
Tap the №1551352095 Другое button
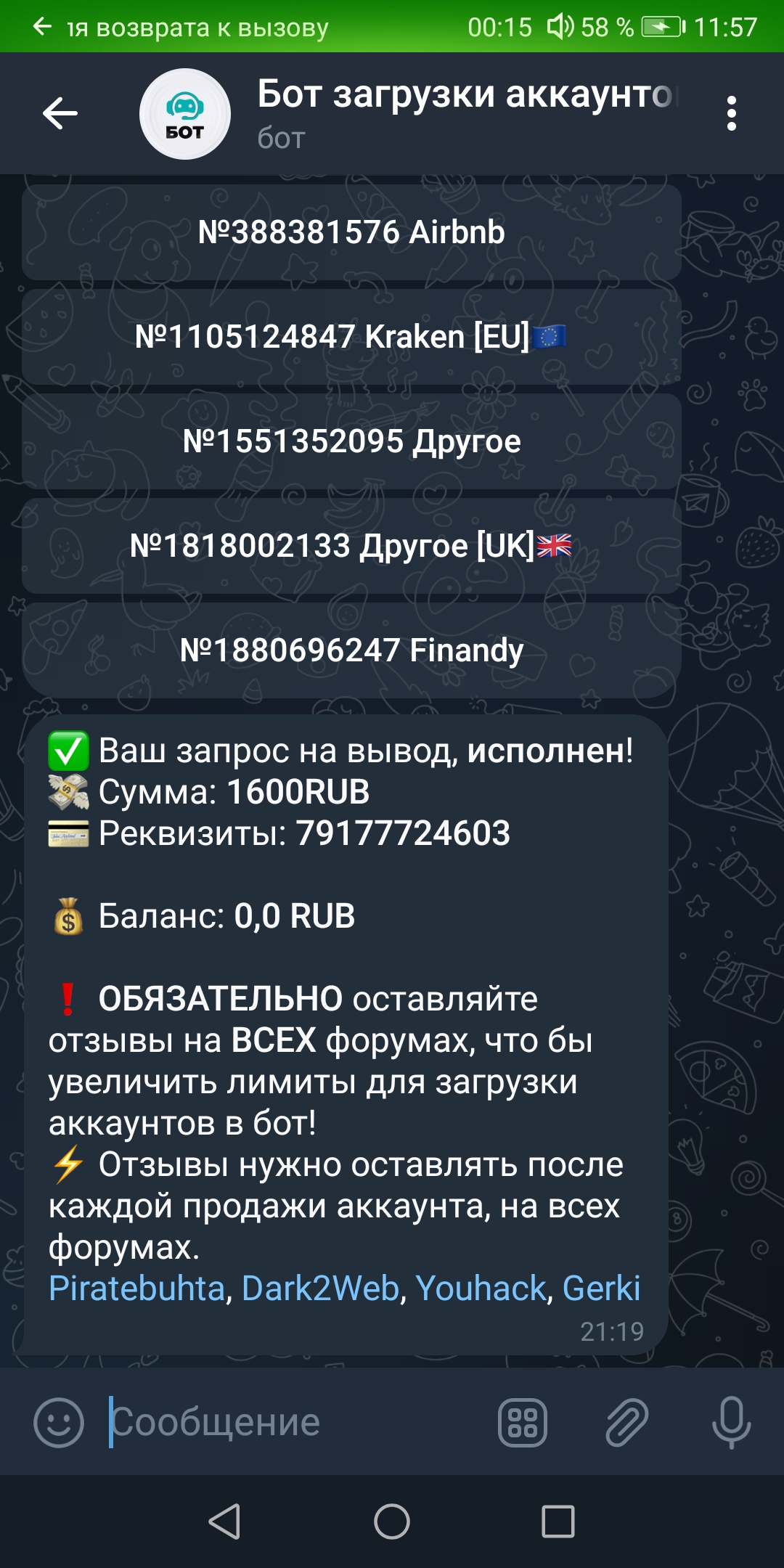(x=351, y=441)
